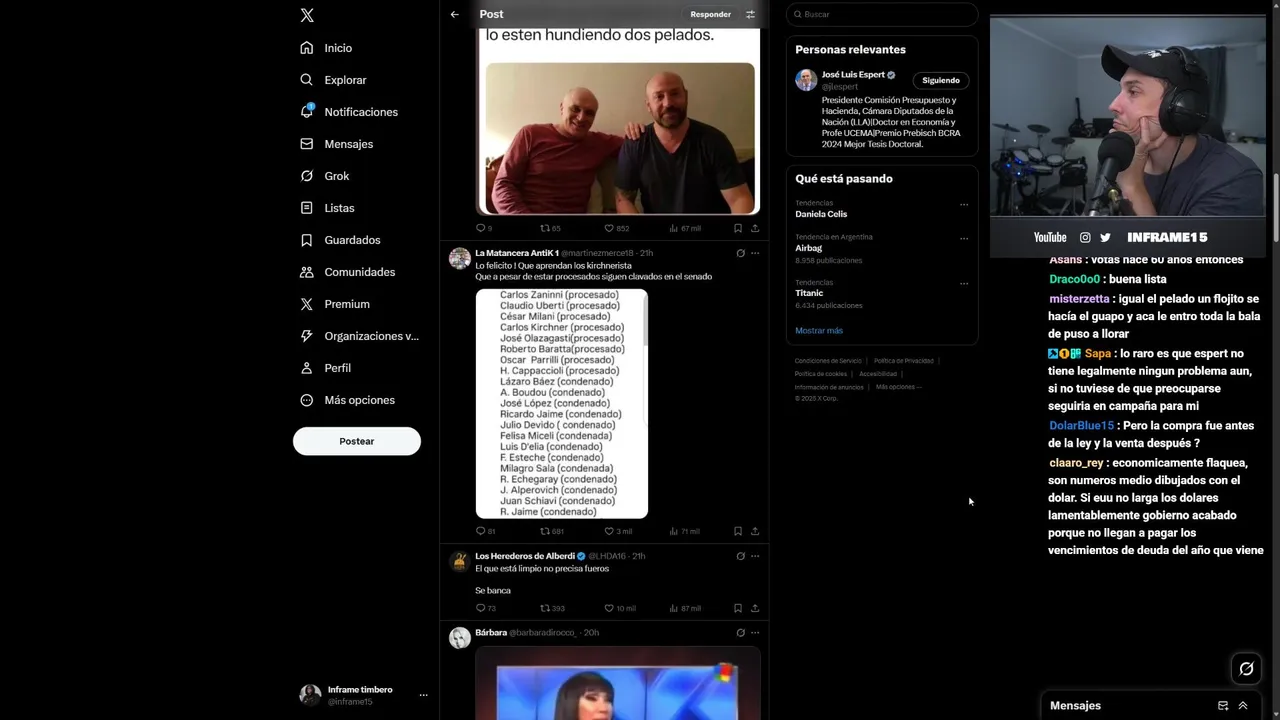
Task: Tap Siguiendo on José Luis Espert
Action: click(940, 80)
